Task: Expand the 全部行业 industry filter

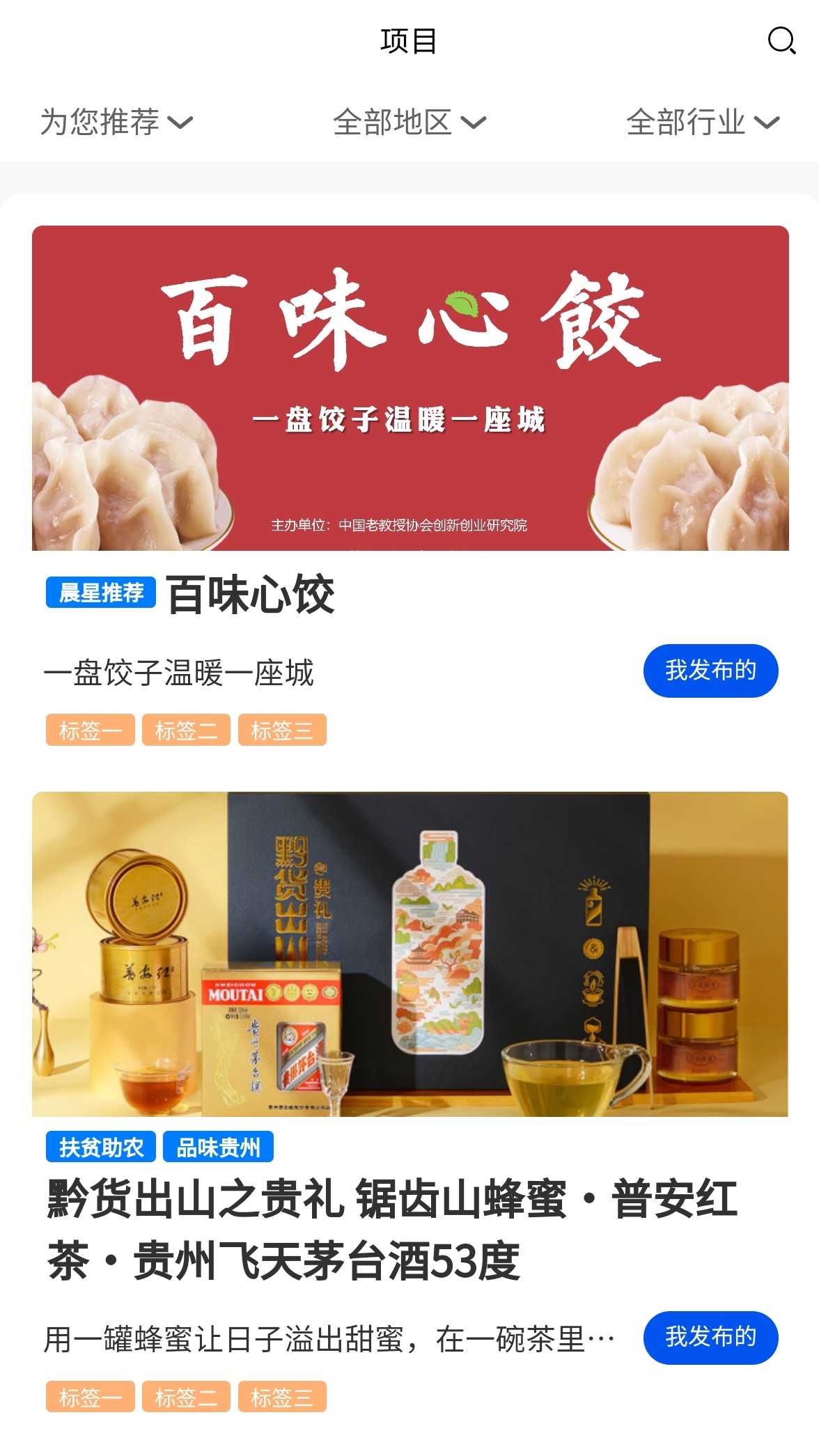Action: 702,123
